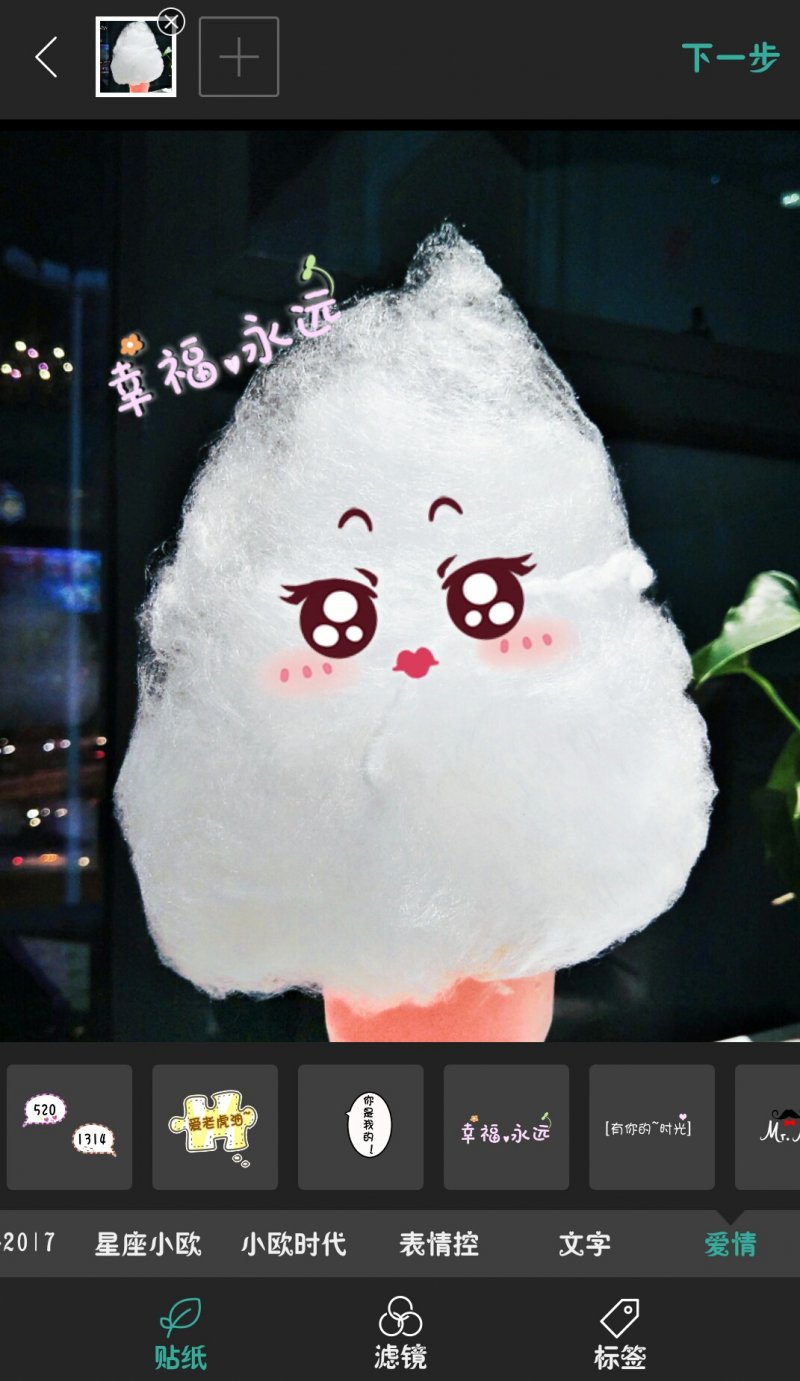Open the 文字 sticker category
The image size is (800, 1381).
[x=584, y=1244]
